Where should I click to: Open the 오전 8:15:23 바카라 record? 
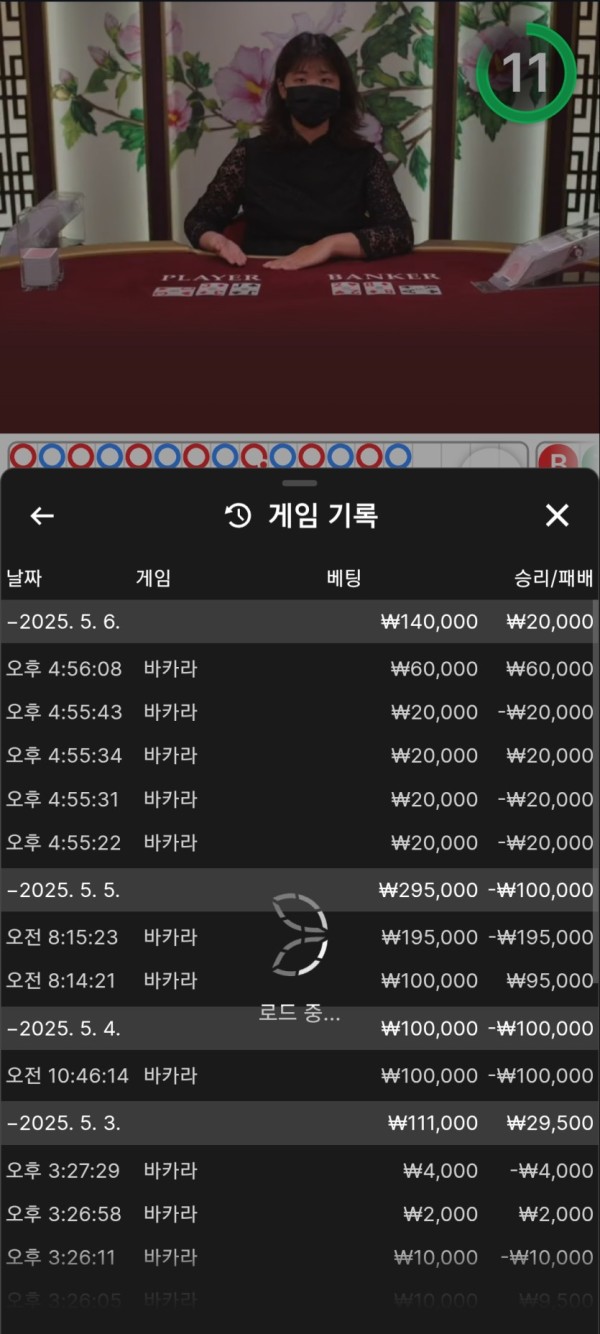point(300,937)
